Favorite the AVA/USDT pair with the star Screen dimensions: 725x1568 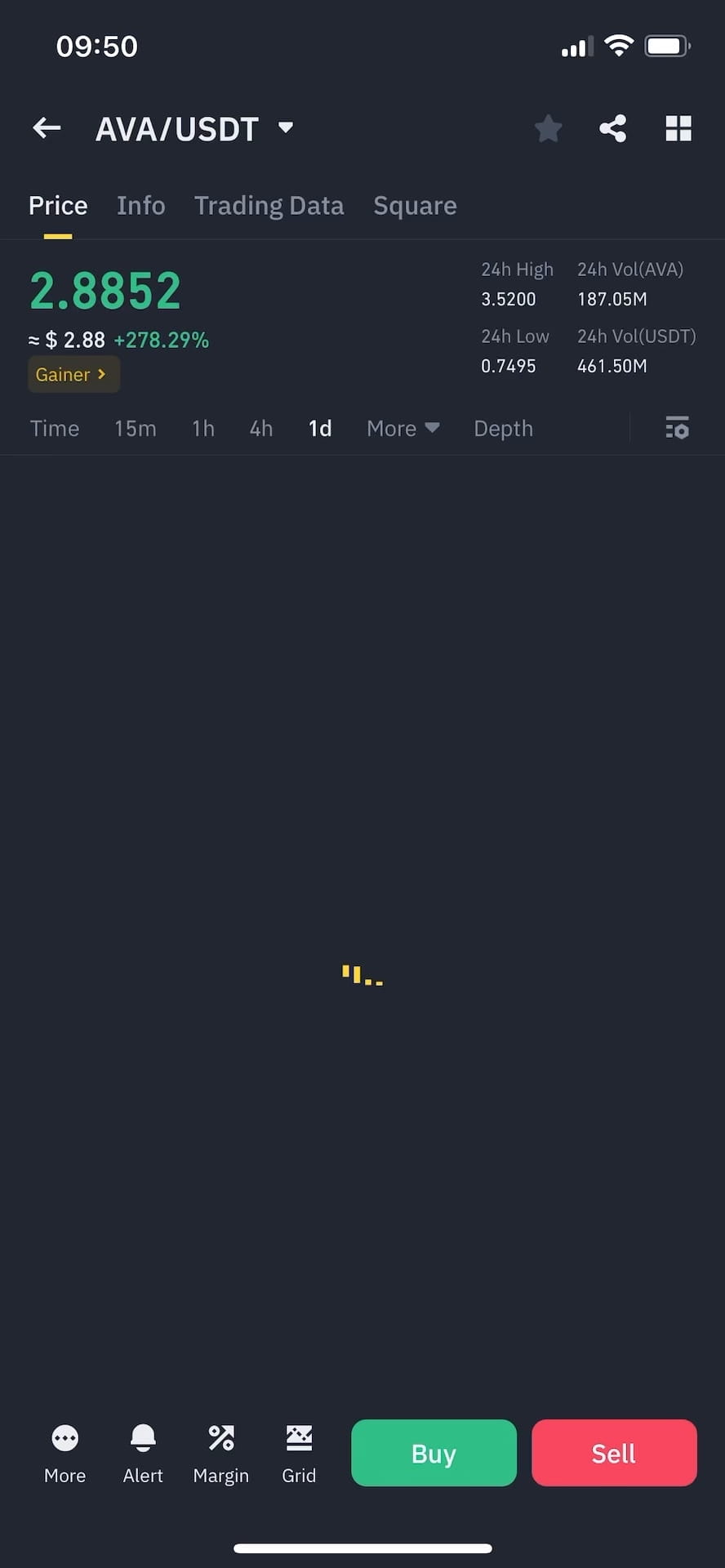point(548,128)
